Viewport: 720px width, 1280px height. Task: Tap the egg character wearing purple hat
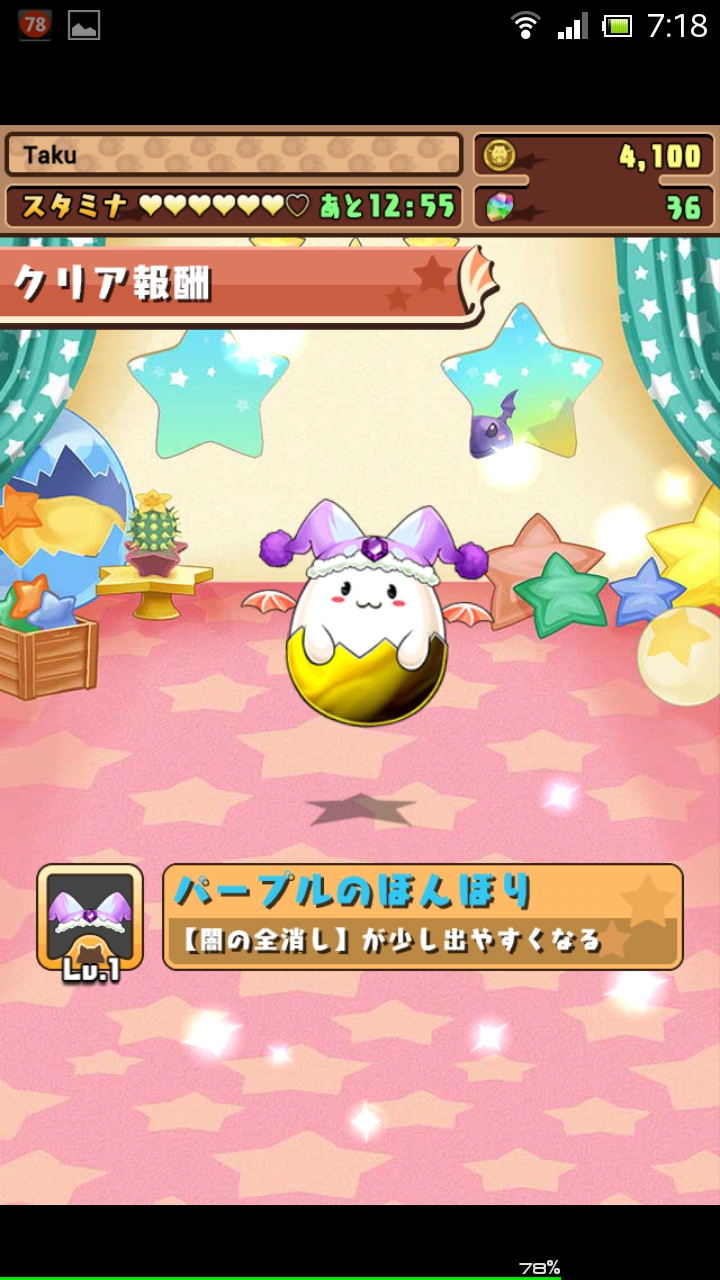point(367,620)
